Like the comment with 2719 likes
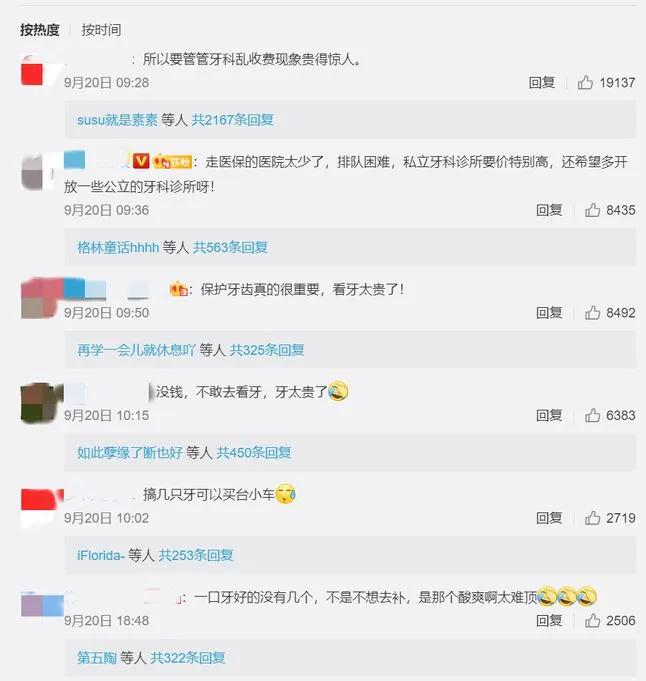 point(593,518)
